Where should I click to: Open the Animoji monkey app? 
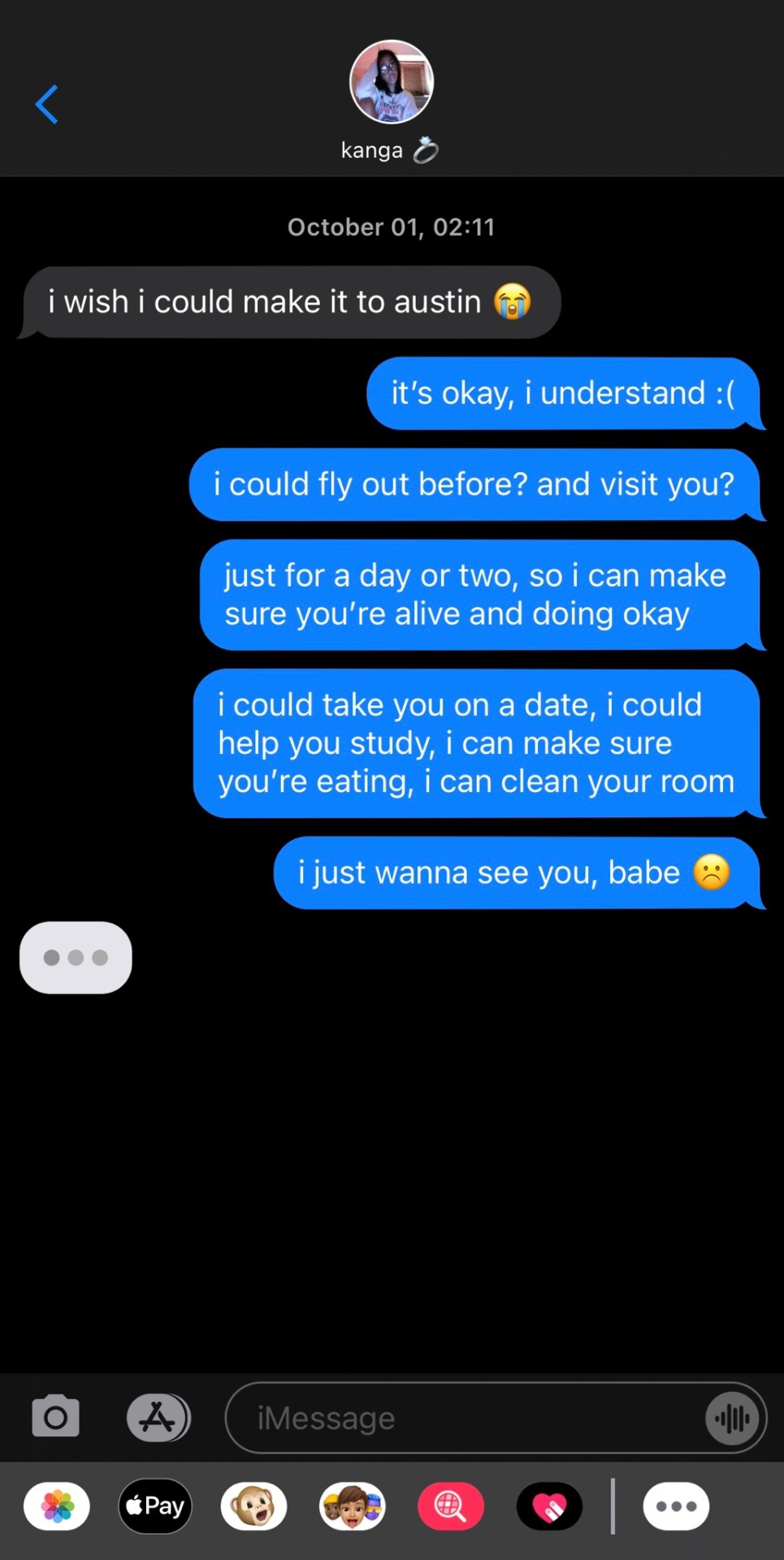click(253, 1506)
